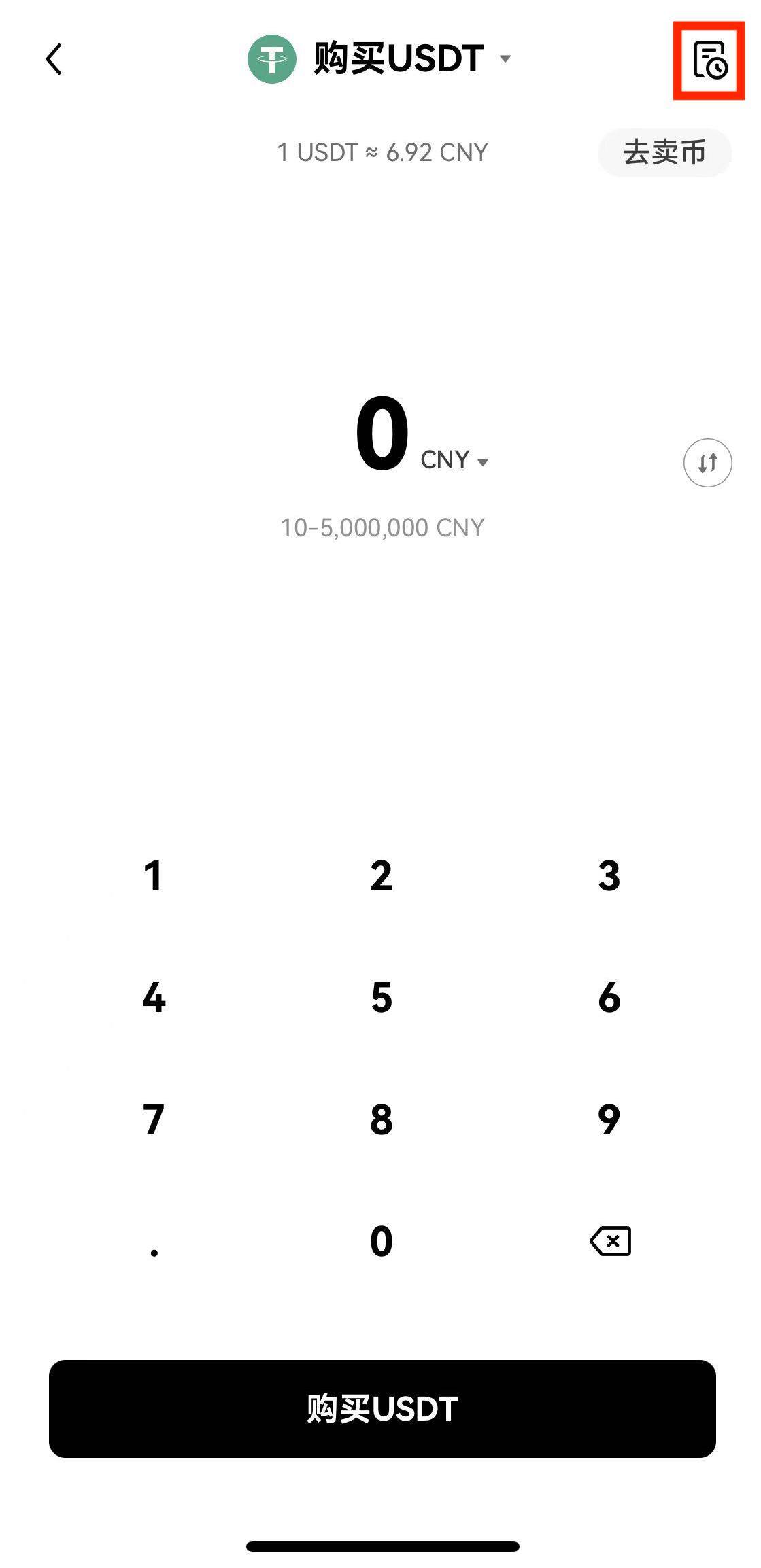
Task: Enter digit 4 on the keypad
Action: (153, 998)
